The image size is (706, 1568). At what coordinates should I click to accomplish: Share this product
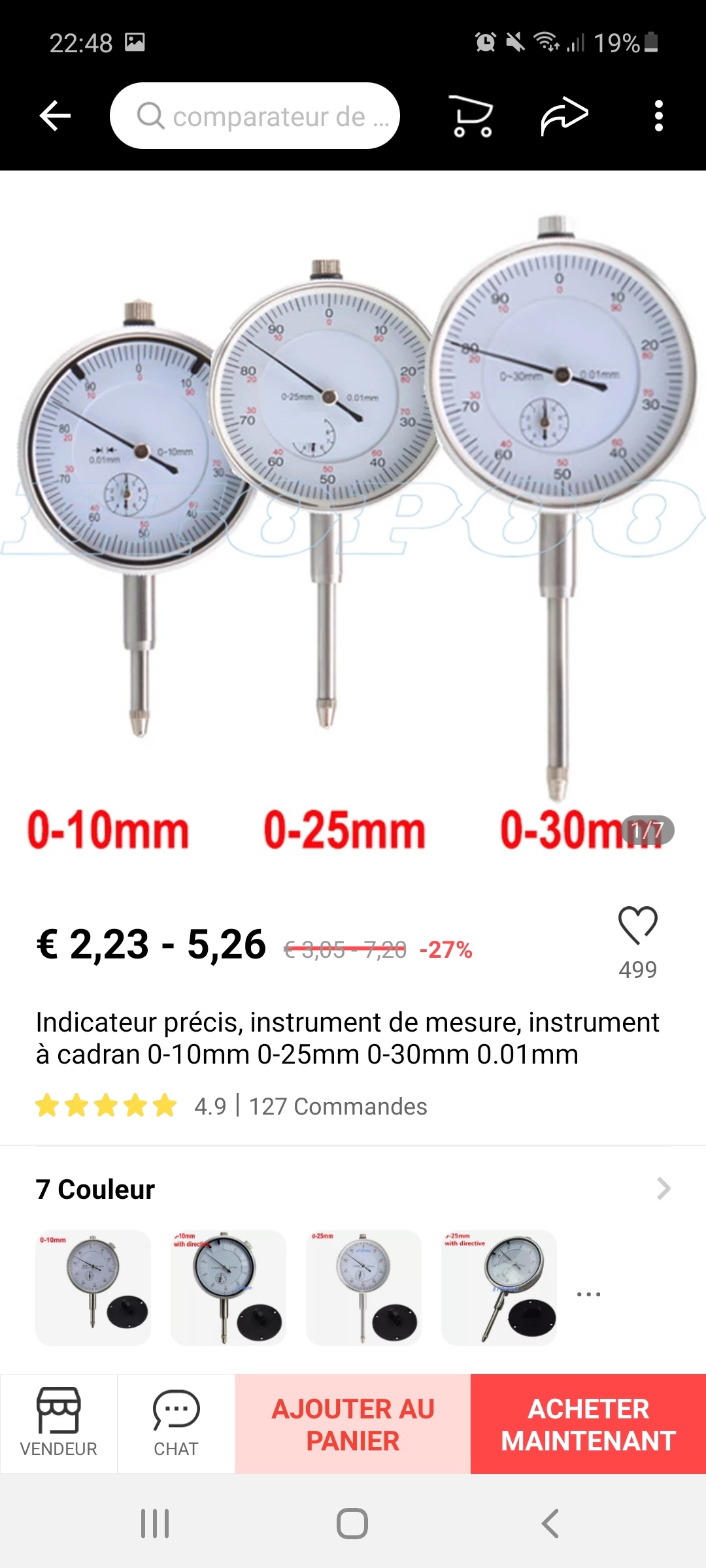click(564, 116)
